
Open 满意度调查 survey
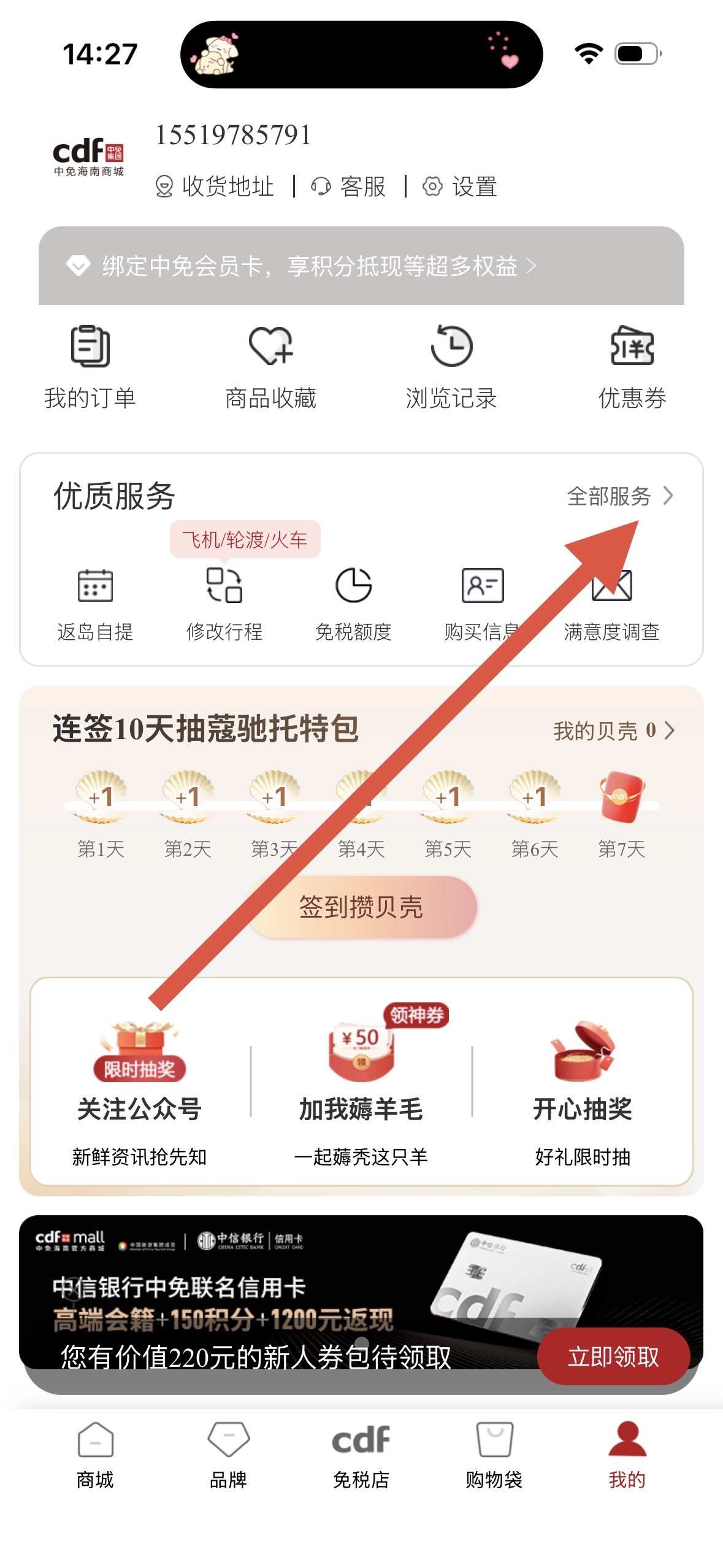click(x=611, y=604)
